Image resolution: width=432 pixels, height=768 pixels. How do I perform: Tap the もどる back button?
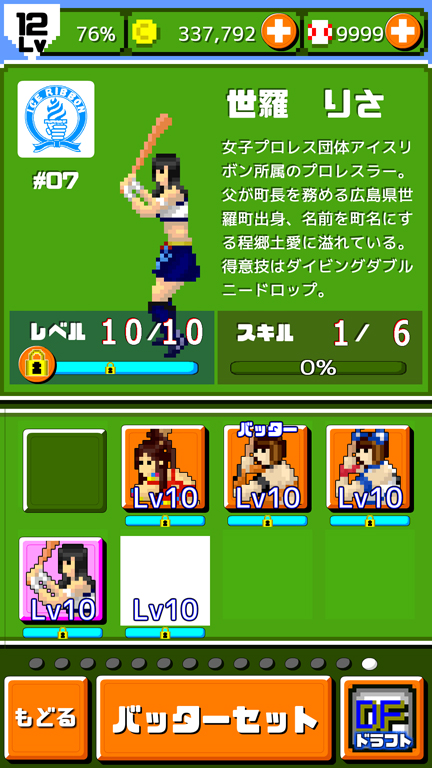click(x=46, y=717)
